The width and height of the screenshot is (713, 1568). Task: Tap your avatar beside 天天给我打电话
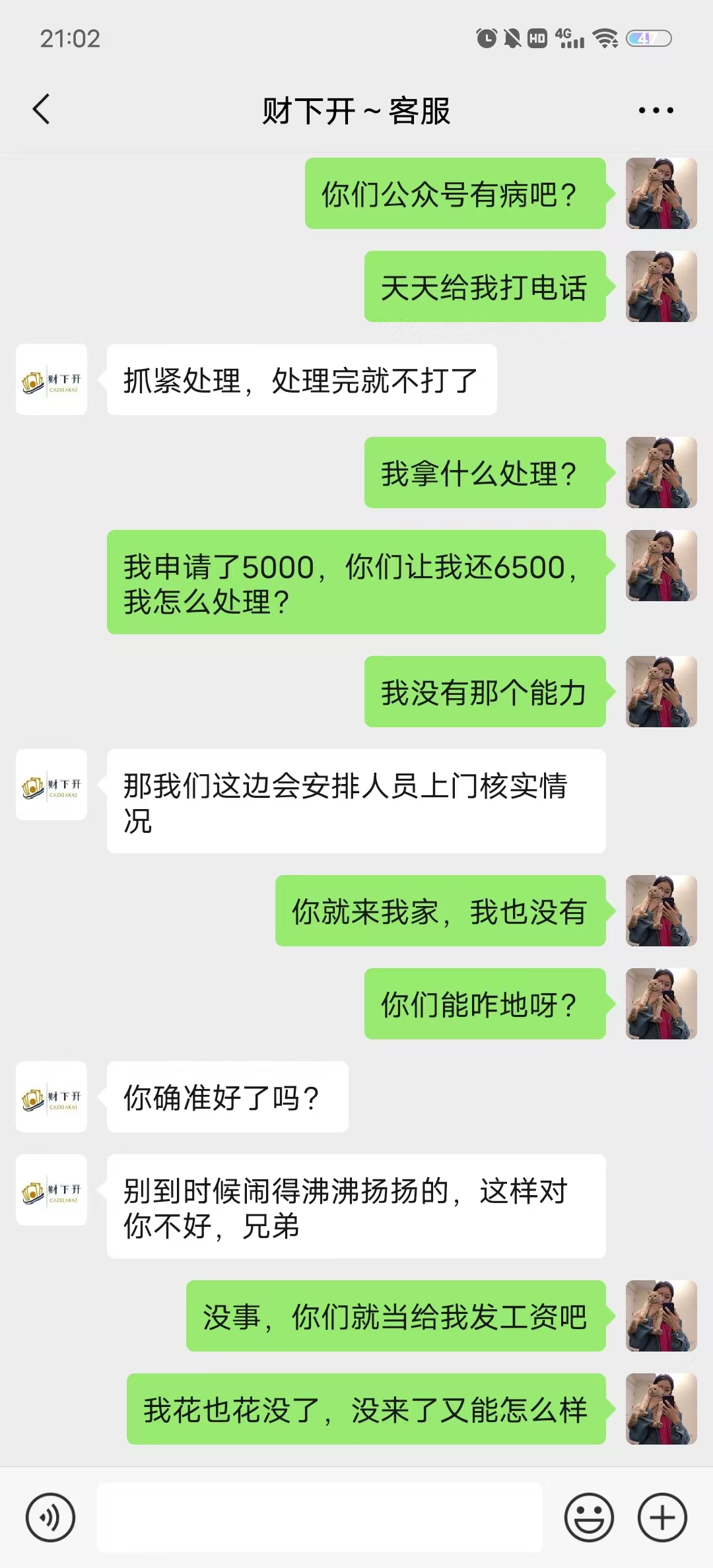660,286
